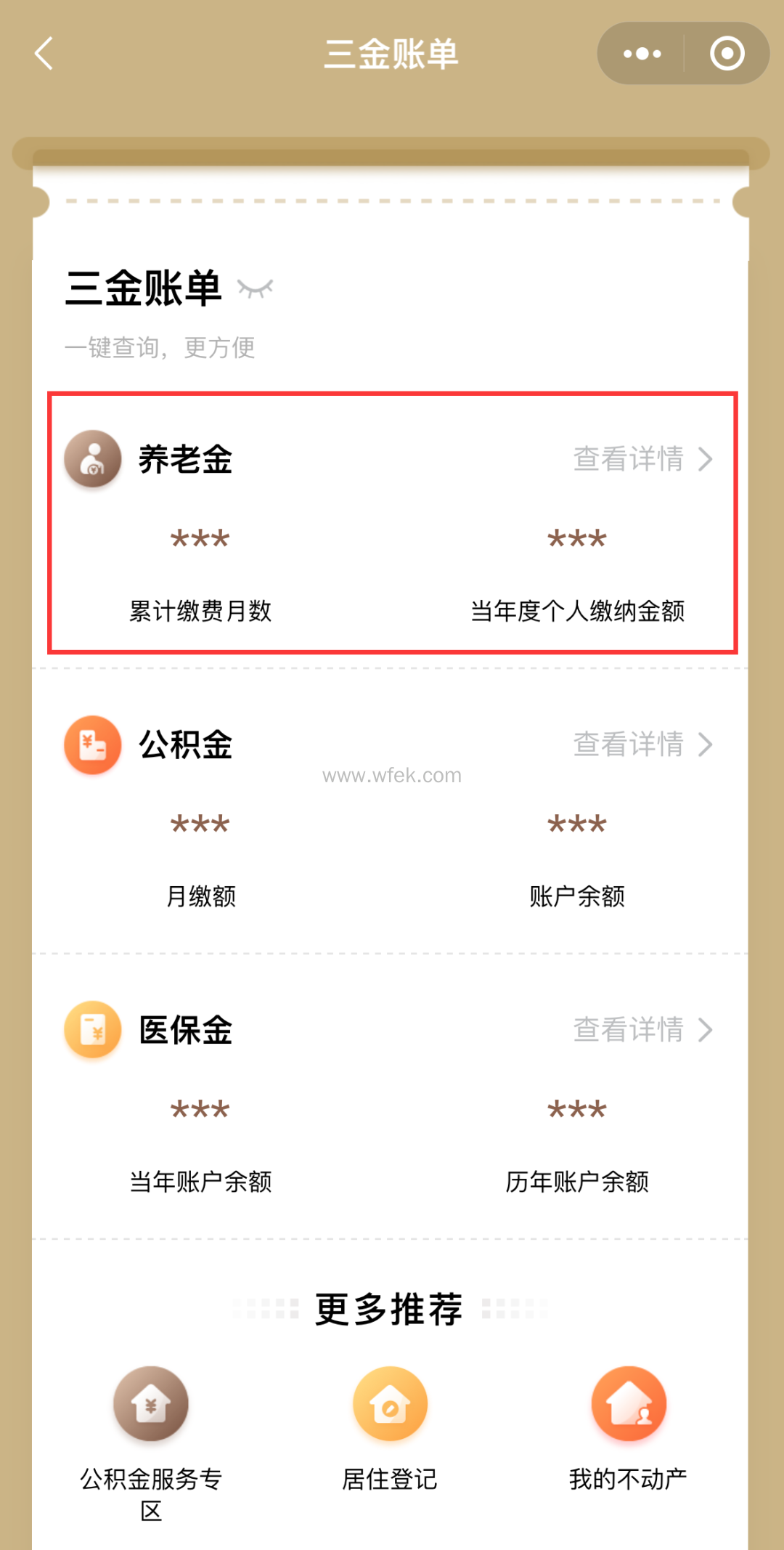Go back from 三金账单 page
This screenshot has width=784, height=1550.
click(44, 54)
